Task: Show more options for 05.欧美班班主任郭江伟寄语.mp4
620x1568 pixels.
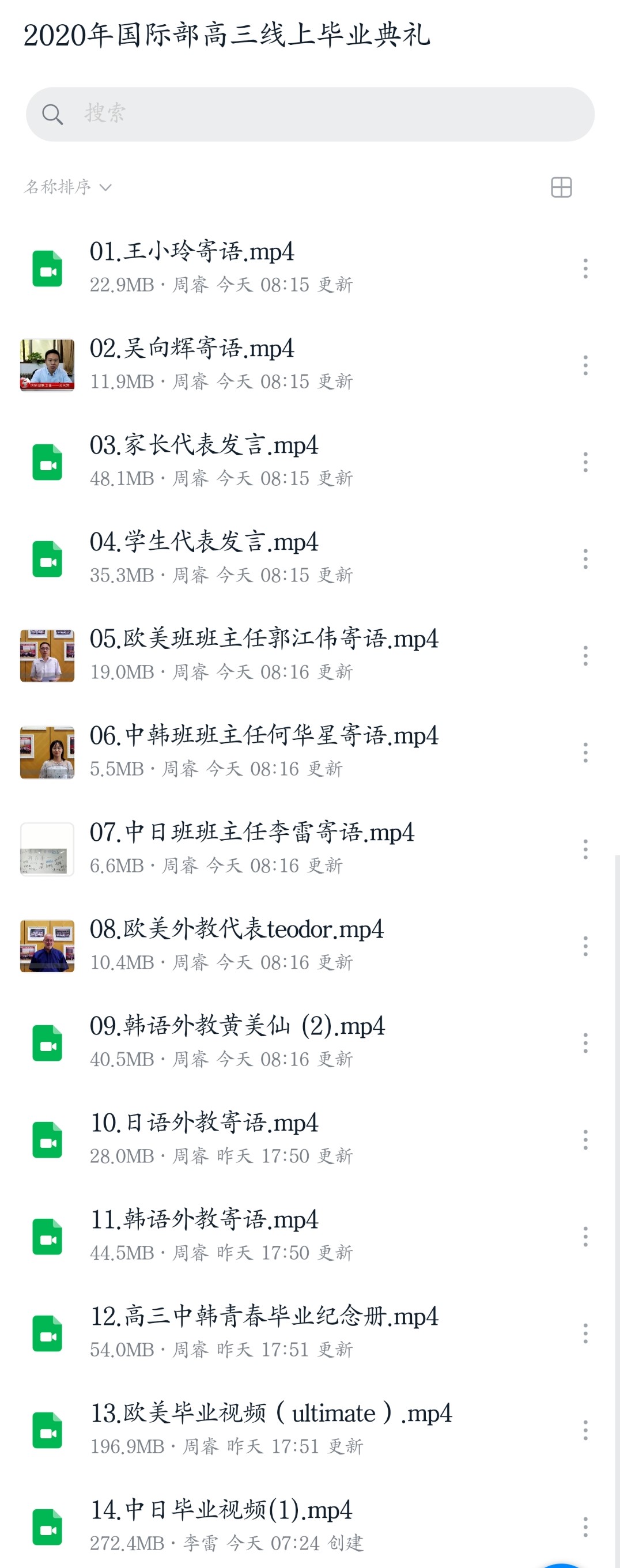Action: [585, 656]
